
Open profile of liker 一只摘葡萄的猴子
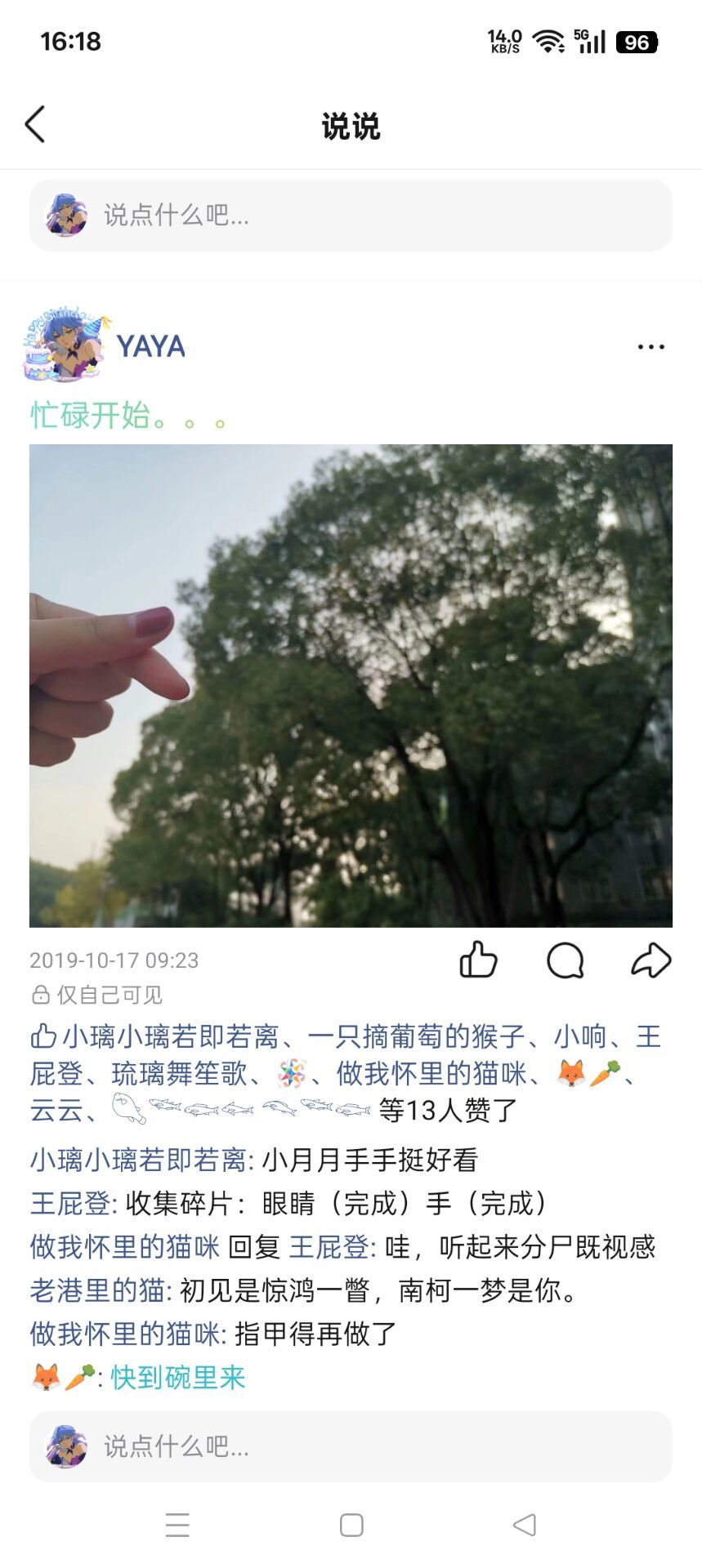(x=417, y=1036)
